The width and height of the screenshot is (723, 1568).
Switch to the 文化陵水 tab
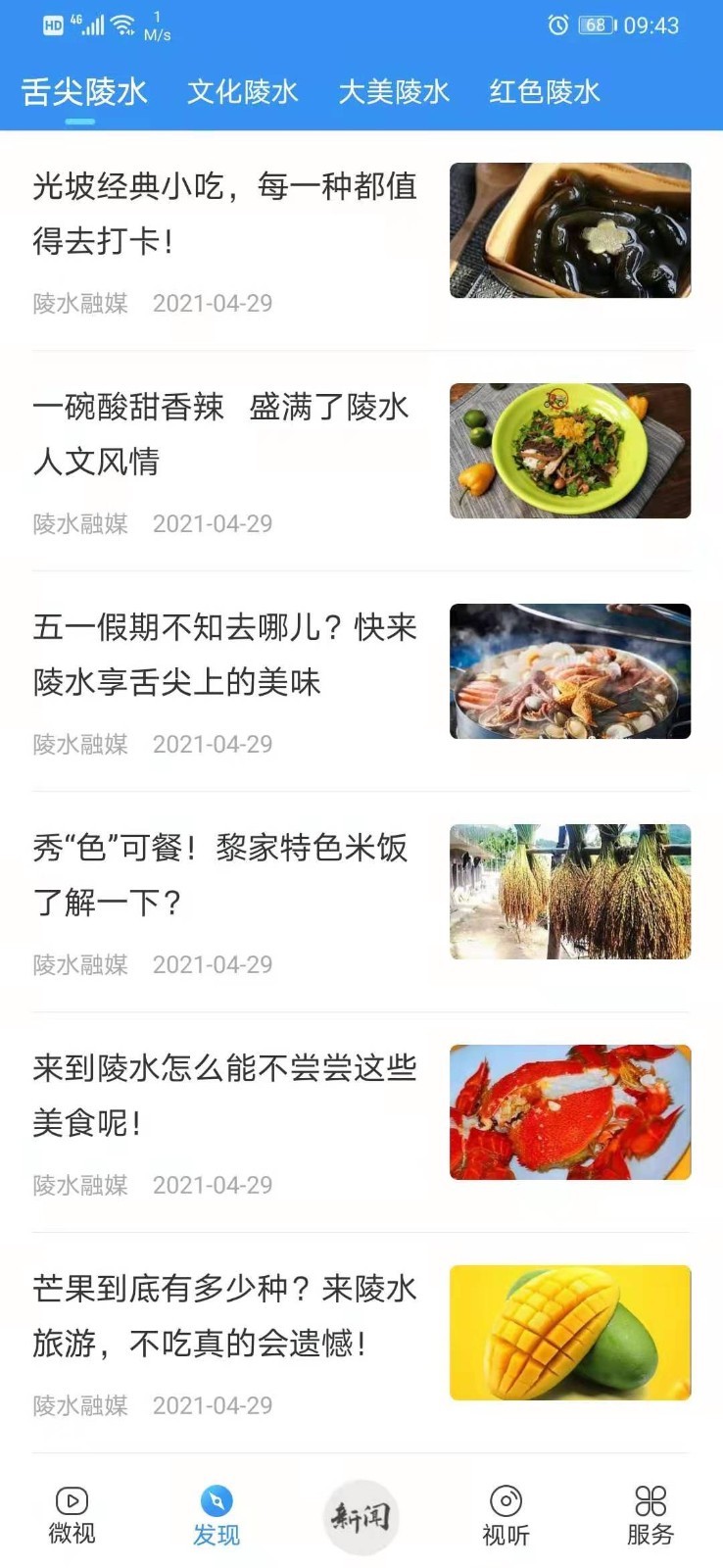pyautogui.click(x=242, y=92)
